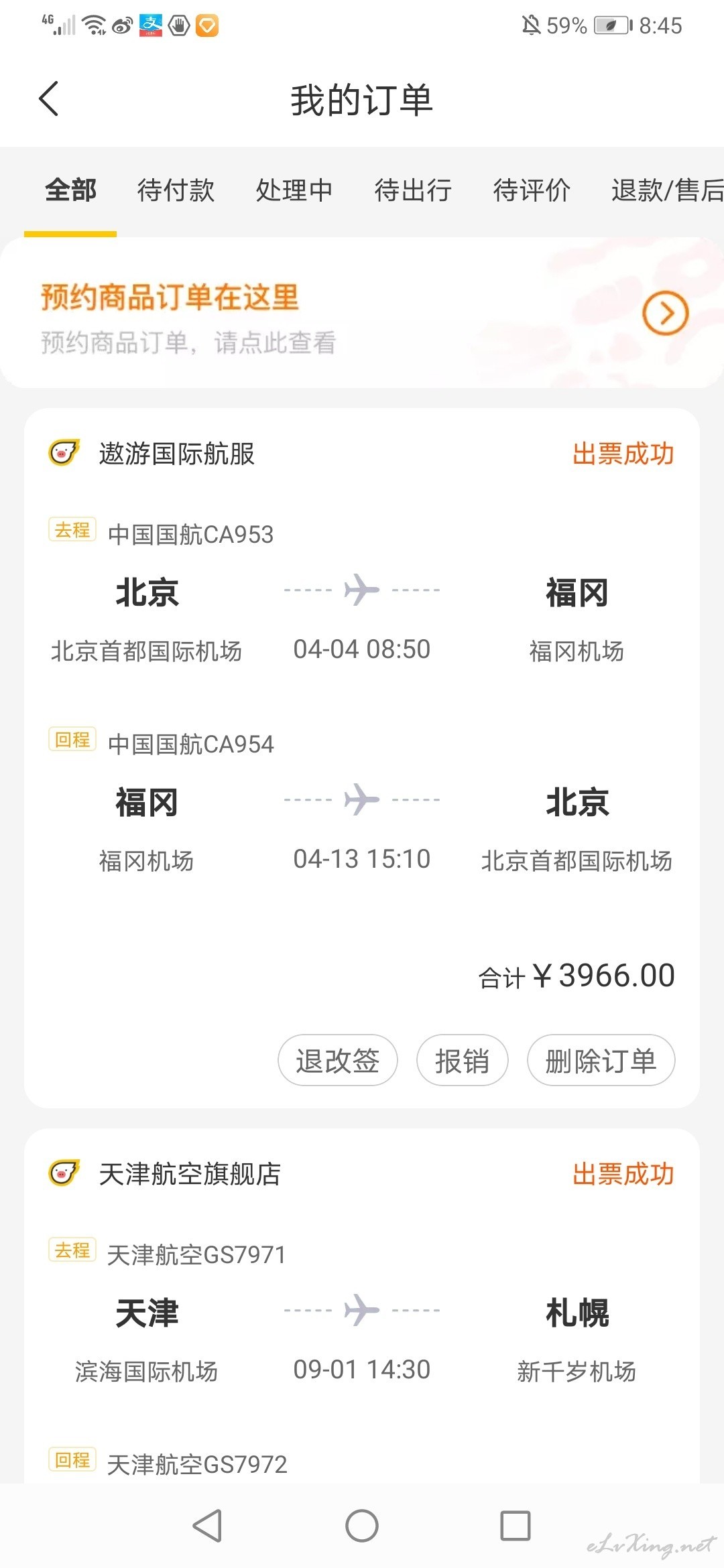The image size is (724, 1568).
Task: Tap 退改签 on the Beijing-Fukuoka order
Action: coord(338,1060)
